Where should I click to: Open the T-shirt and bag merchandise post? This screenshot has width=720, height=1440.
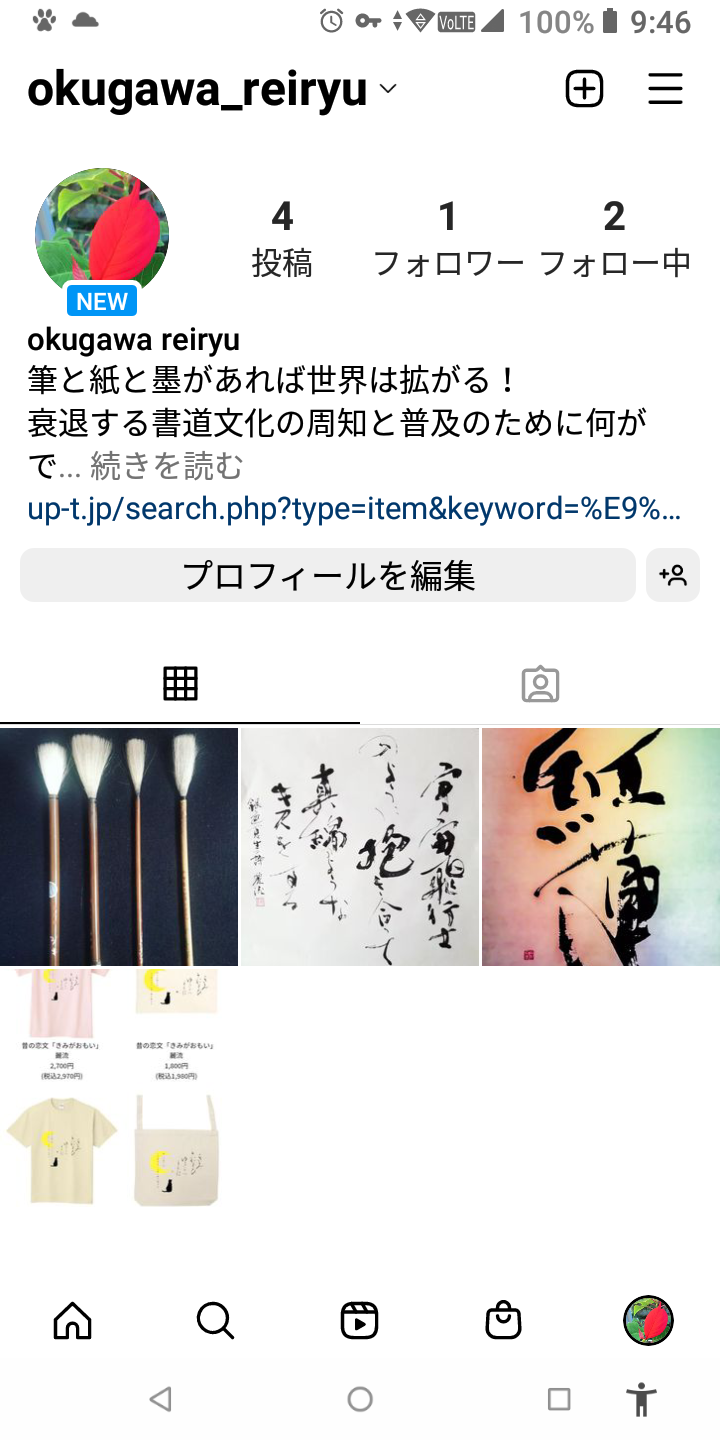(119, 1088)
